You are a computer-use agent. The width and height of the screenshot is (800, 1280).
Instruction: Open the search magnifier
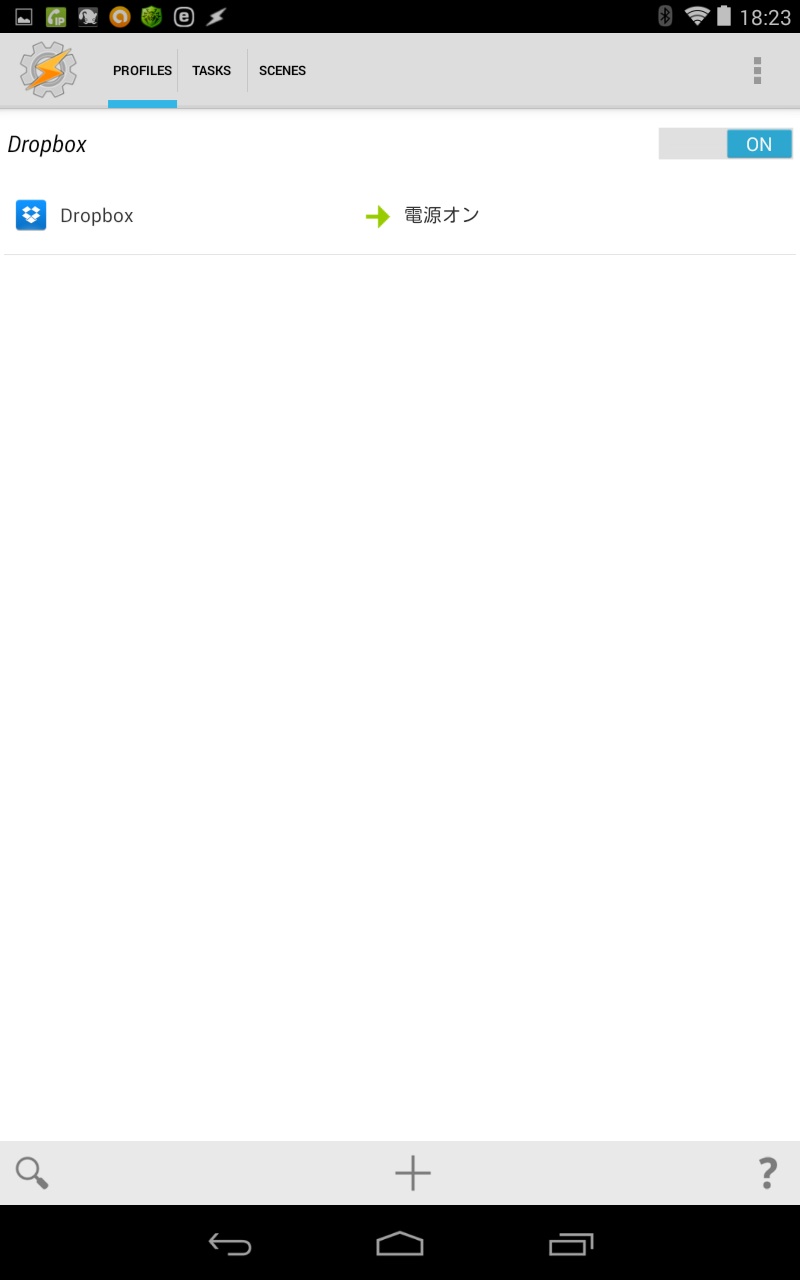32,1173
